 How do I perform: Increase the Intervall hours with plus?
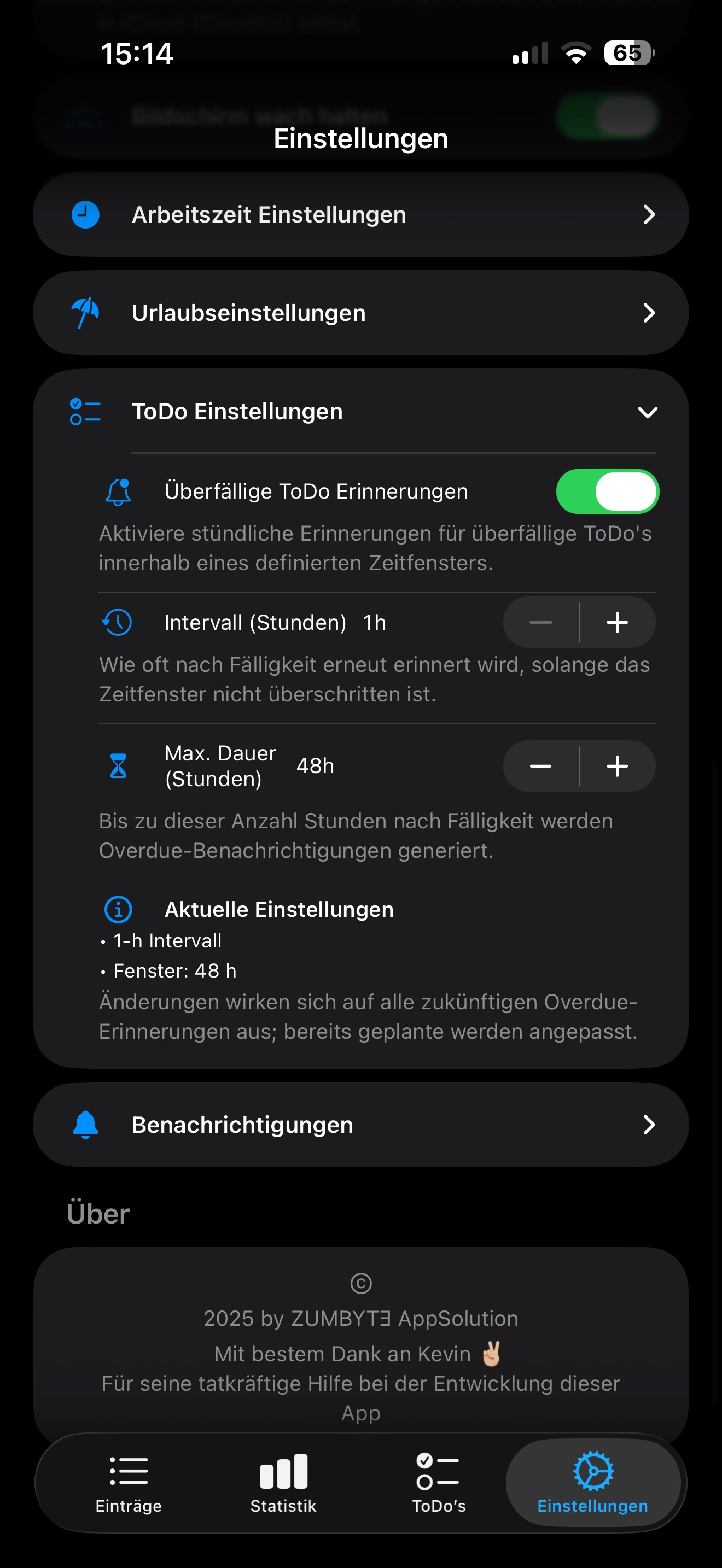[616, 622]
